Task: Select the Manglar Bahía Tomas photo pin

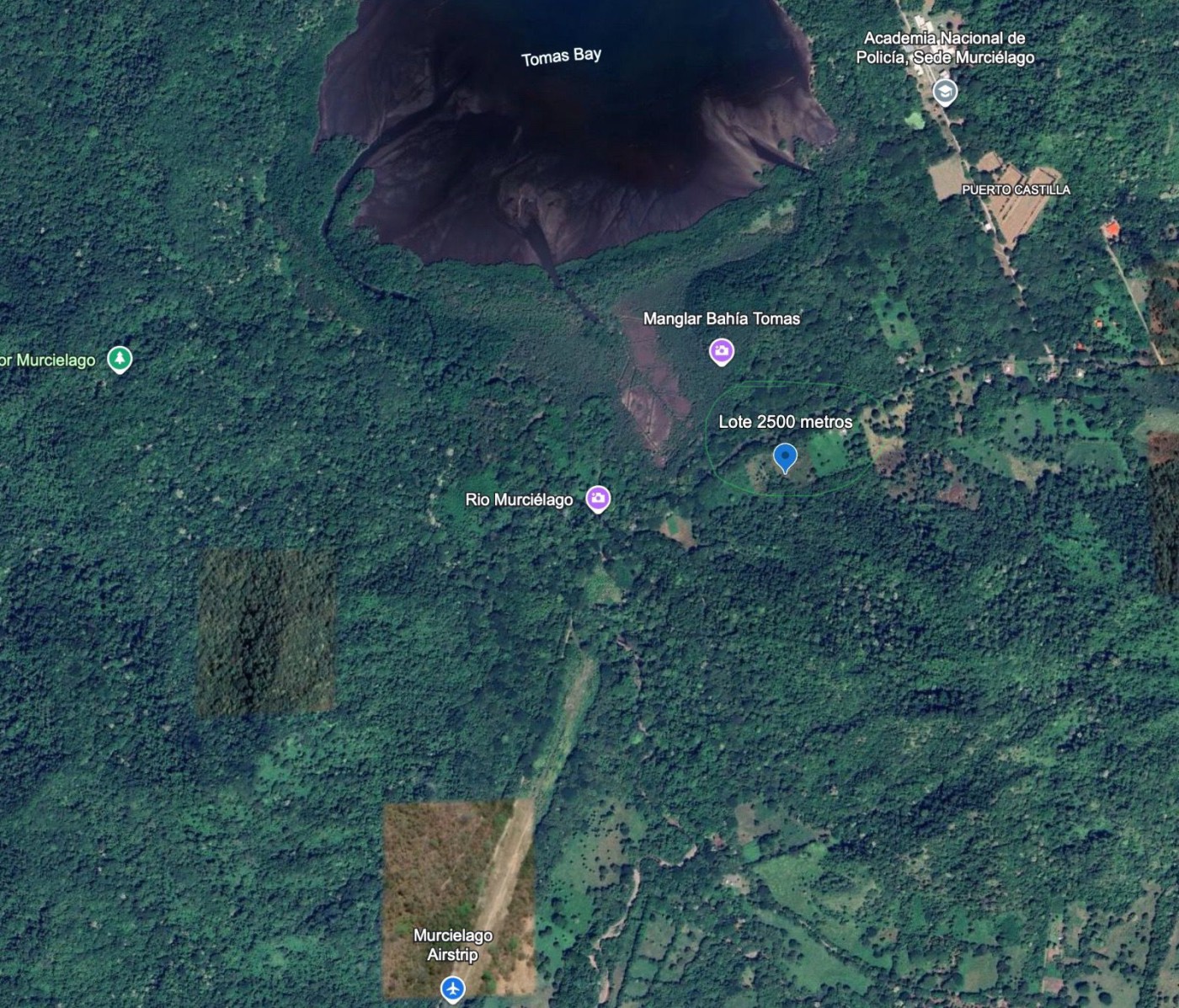Action: [x=721, y=350]
